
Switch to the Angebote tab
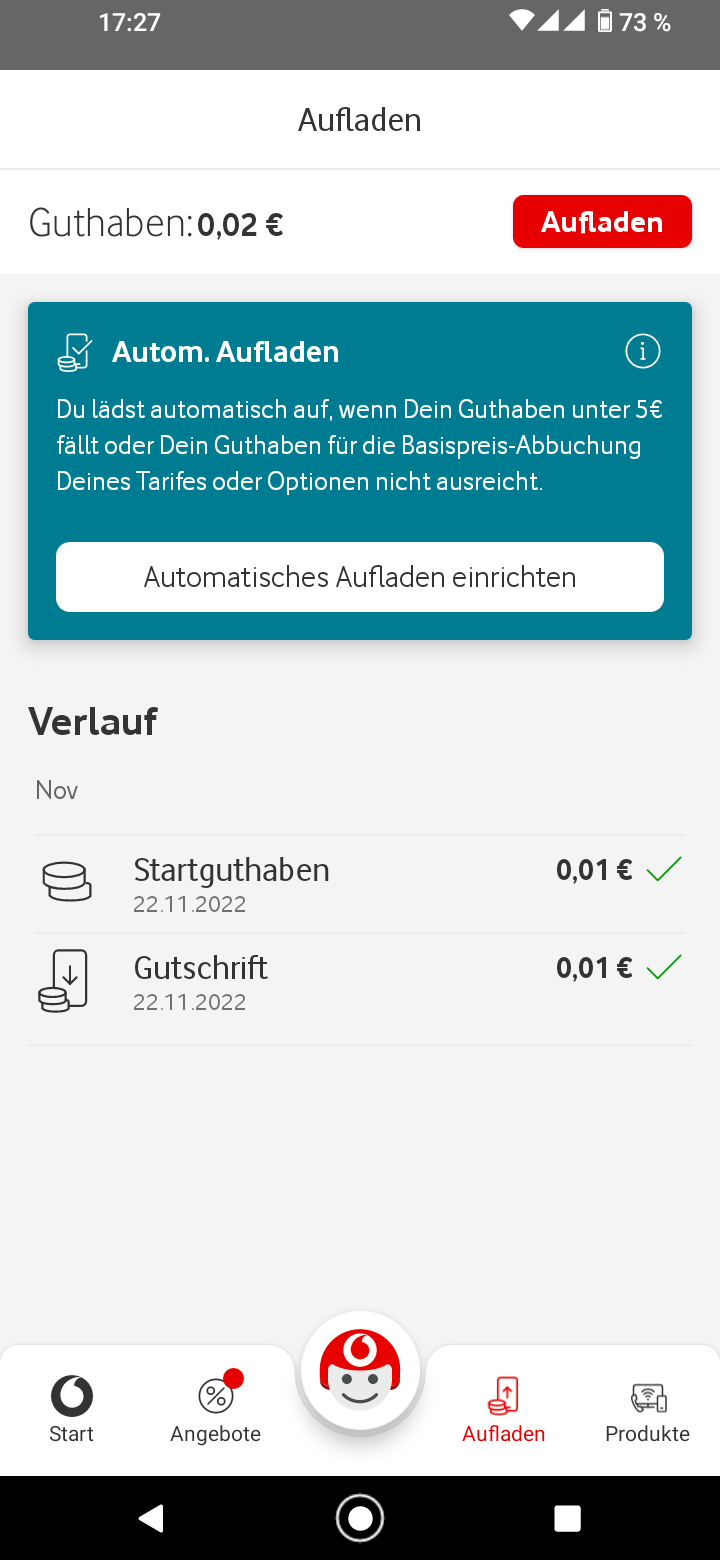point(216,1409)
